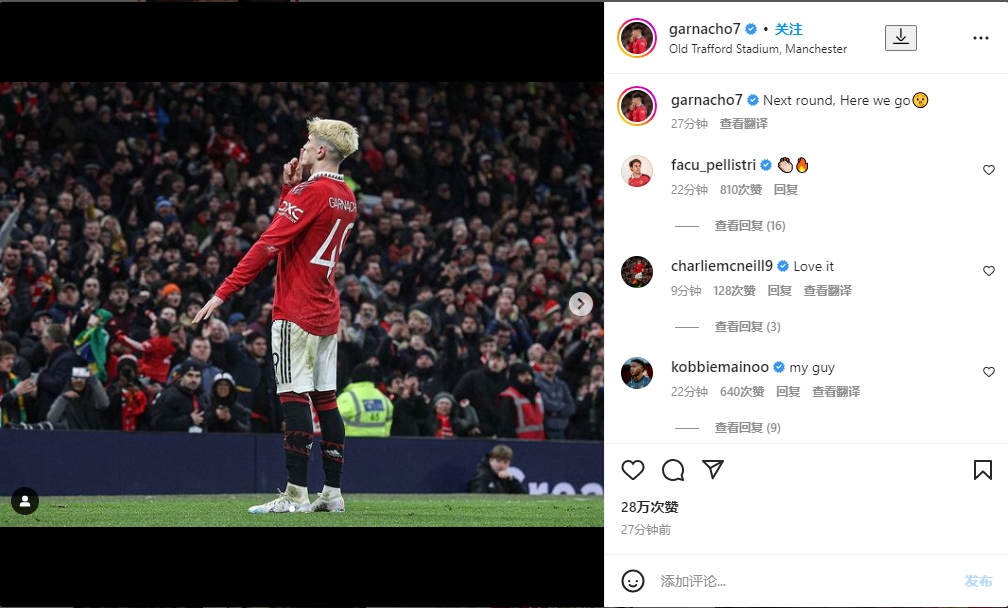
Task: Go to the next photo in carousel
Action: point(580,304)
